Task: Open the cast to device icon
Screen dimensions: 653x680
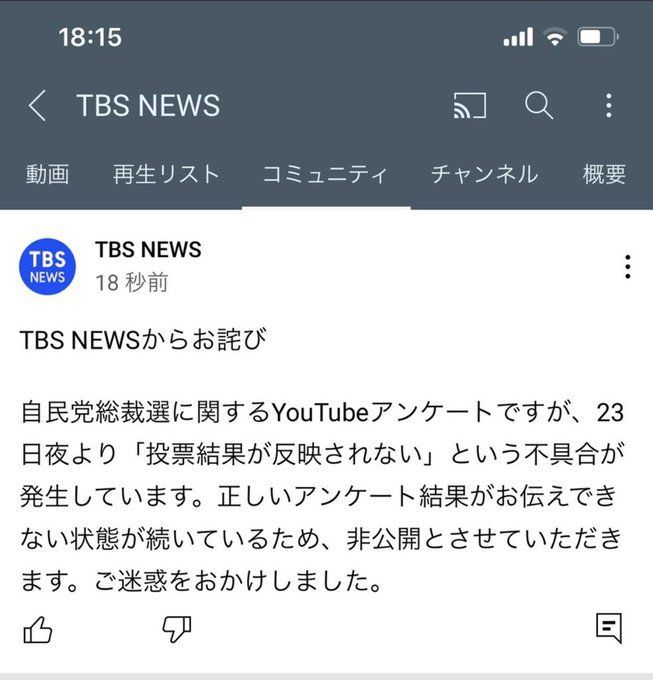Action: point(469,105)
